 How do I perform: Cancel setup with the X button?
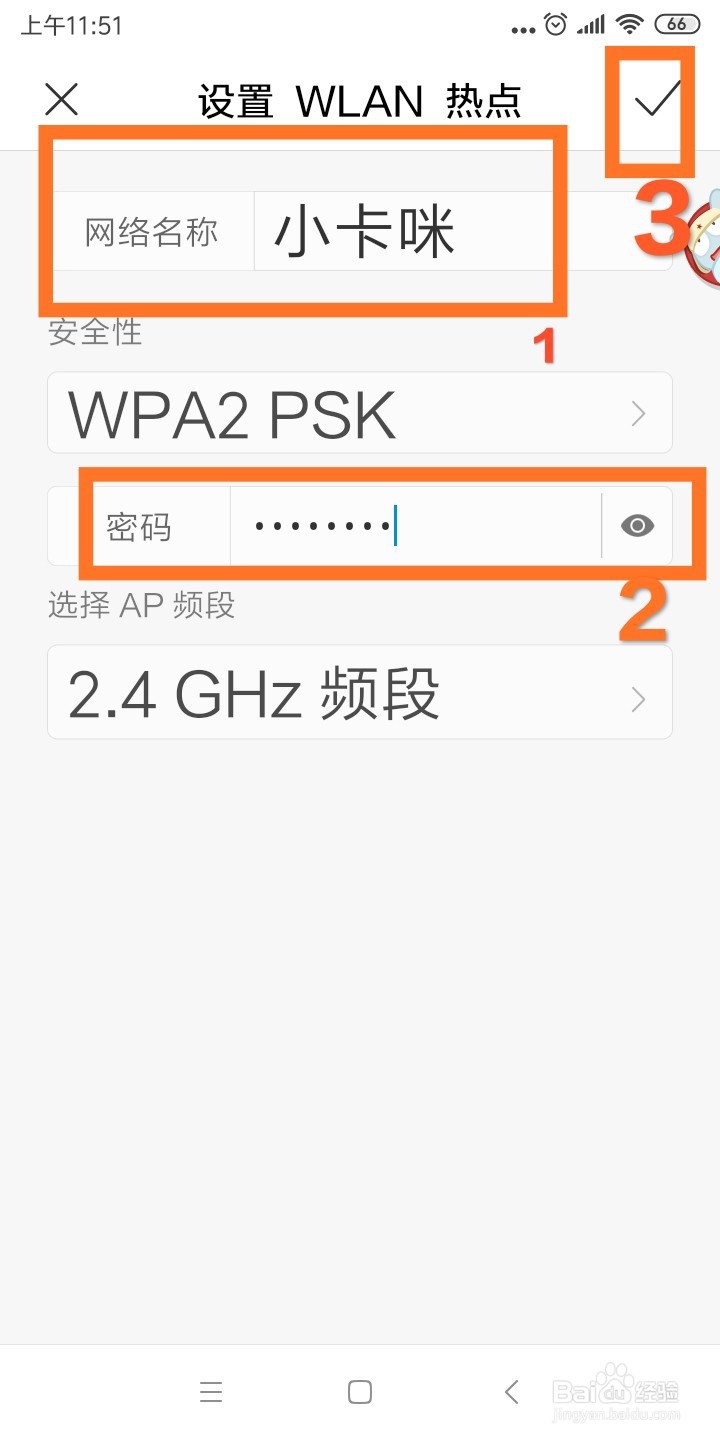61,100
